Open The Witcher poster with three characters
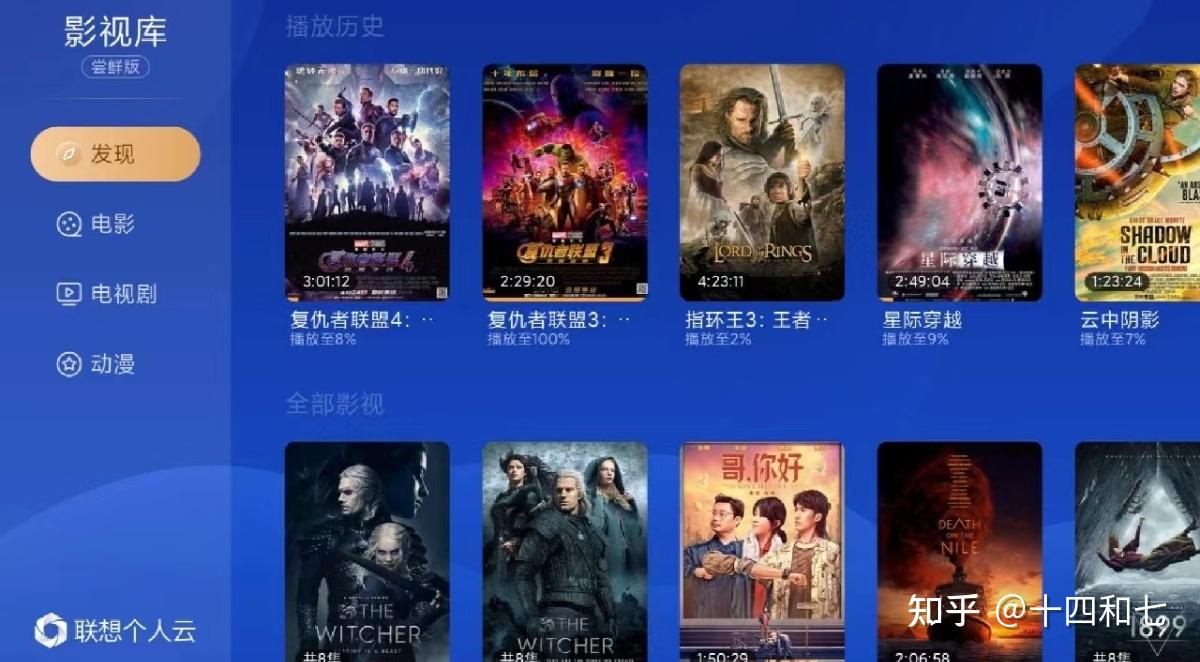The height and width of the screenshot is (662, 1200). pos(564,550)
